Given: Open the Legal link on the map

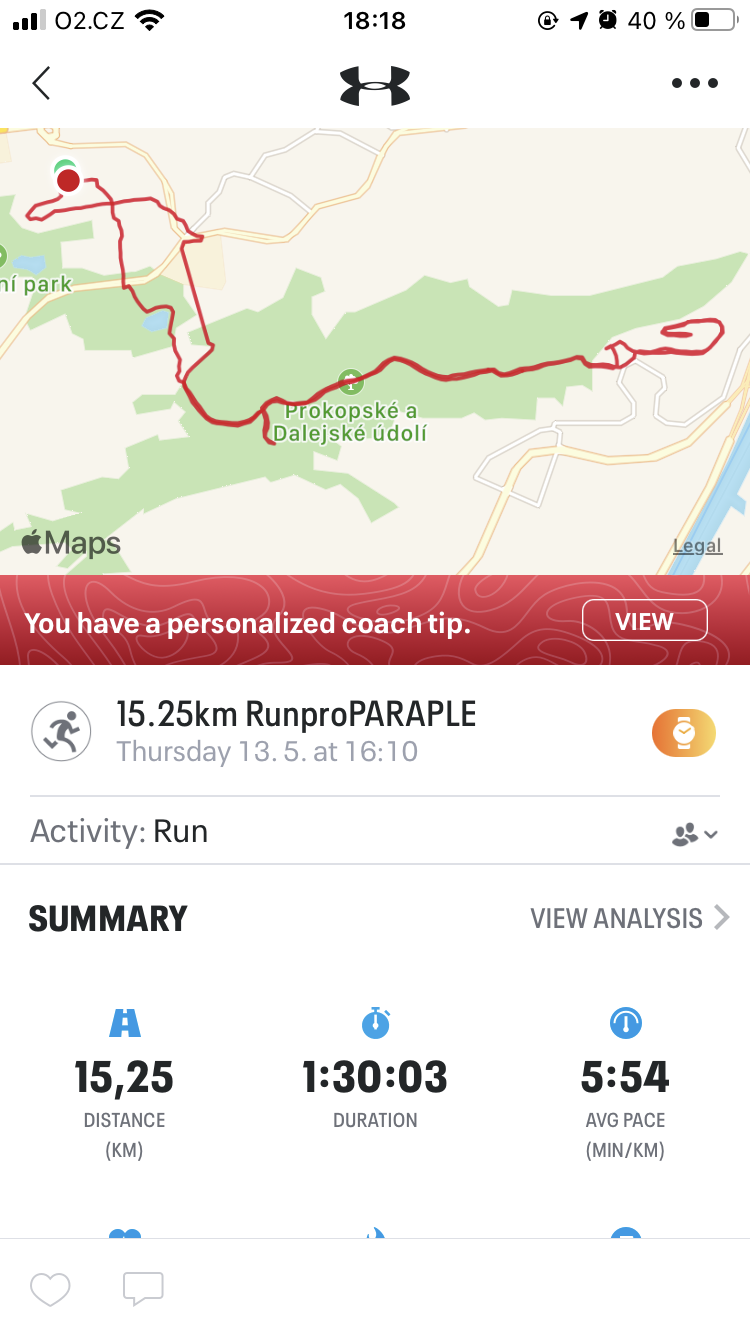Looking at the screenshot, I should click(x=697, y=546).
